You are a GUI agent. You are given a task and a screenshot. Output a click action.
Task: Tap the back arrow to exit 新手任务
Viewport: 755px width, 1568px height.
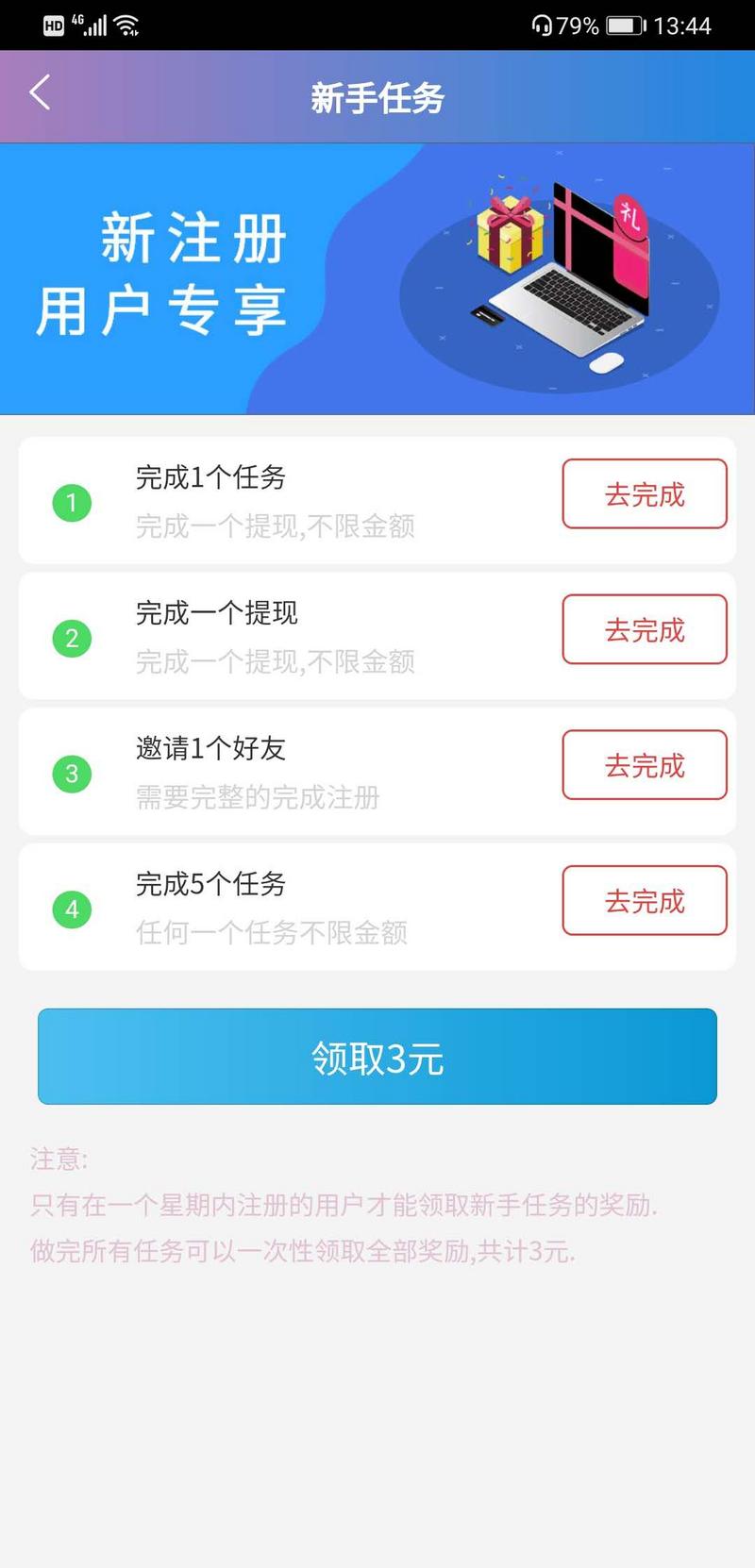[39, 93]
